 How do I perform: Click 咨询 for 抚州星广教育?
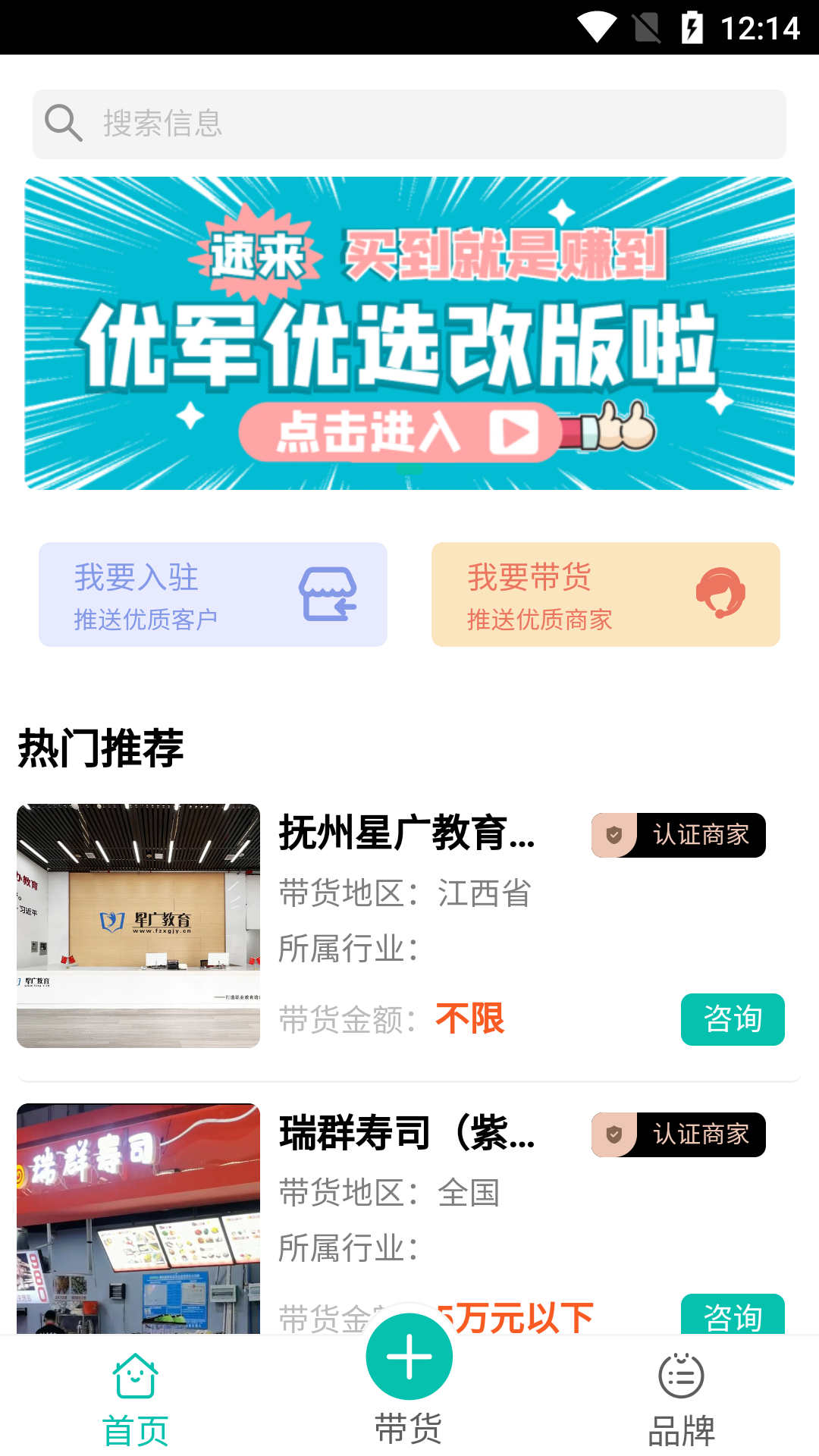click(x=733, y=1019)
